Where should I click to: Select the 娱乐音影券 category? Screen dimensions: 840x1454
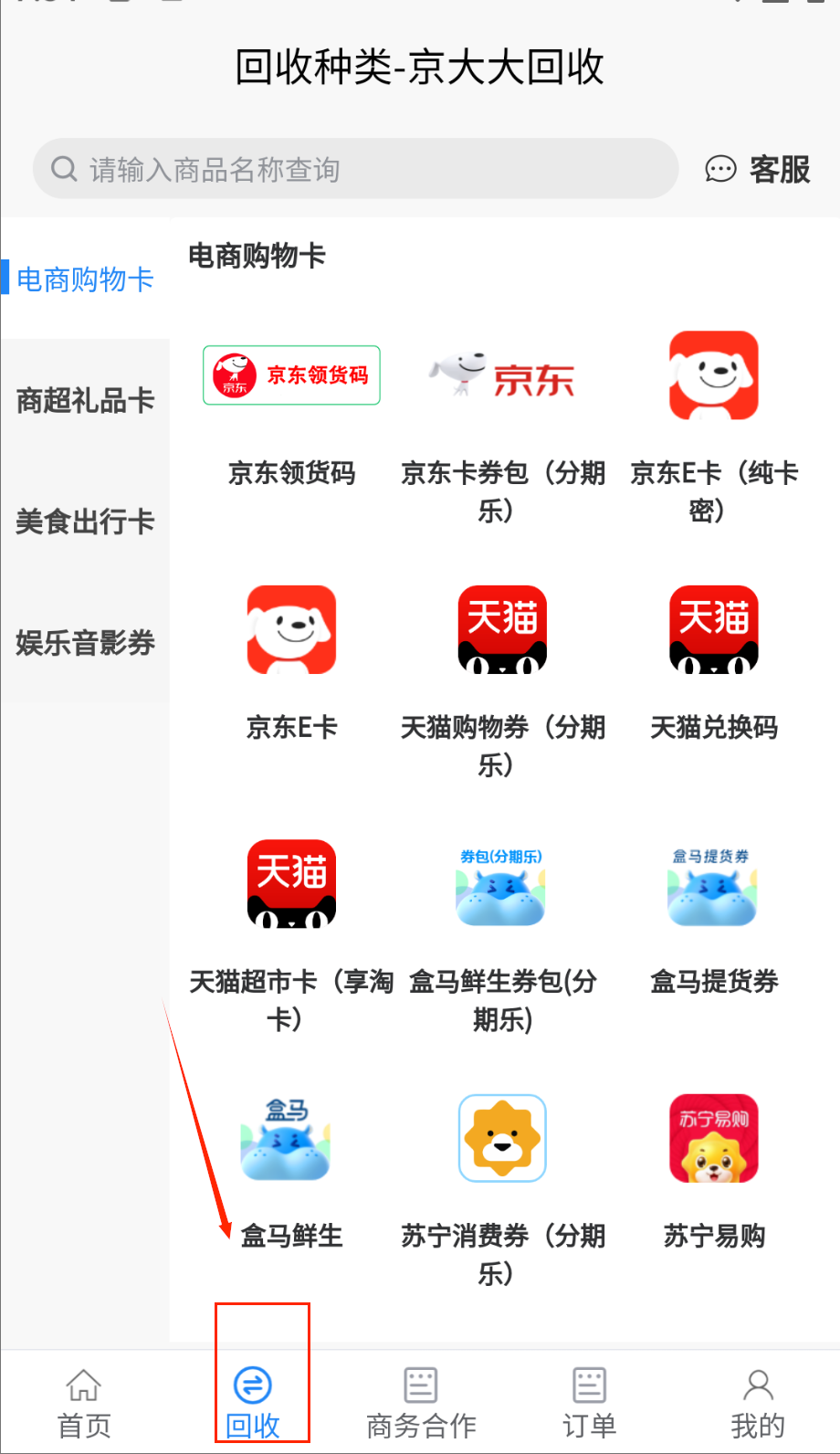[85, 643]
